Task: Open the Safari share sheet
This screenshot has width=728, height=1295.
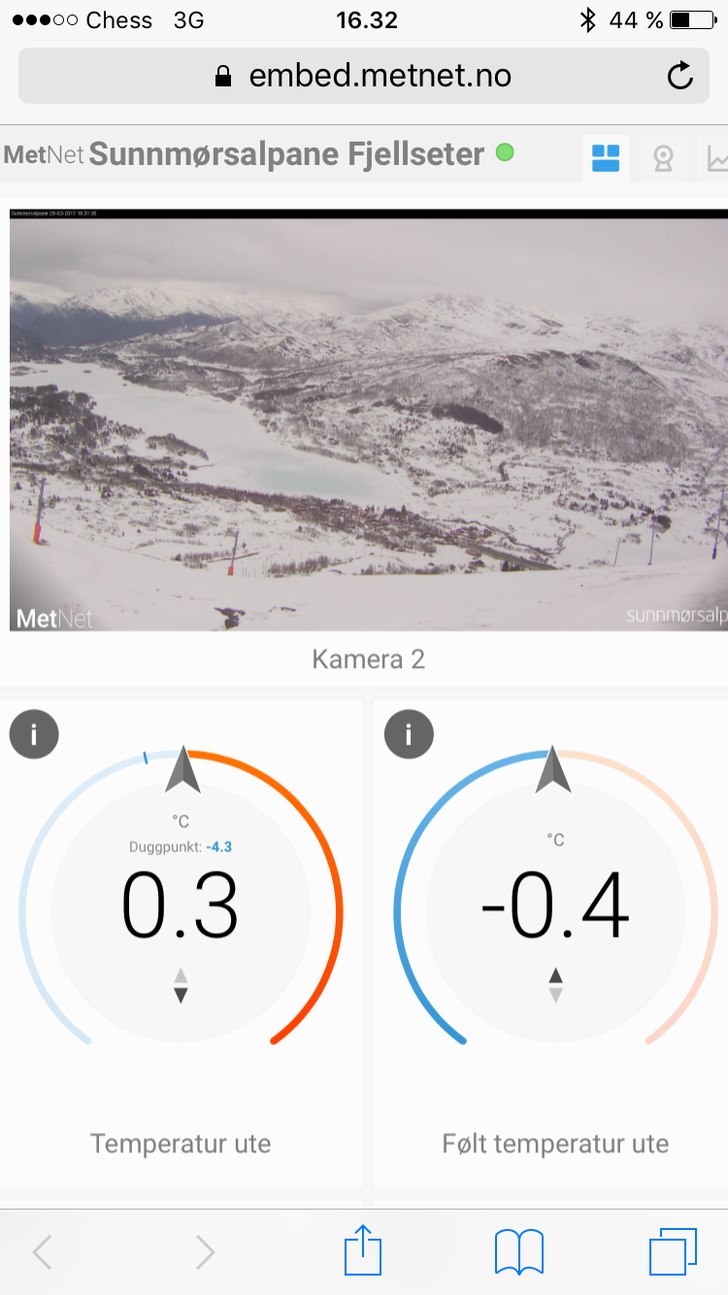Action: (x=363, y=1251)
